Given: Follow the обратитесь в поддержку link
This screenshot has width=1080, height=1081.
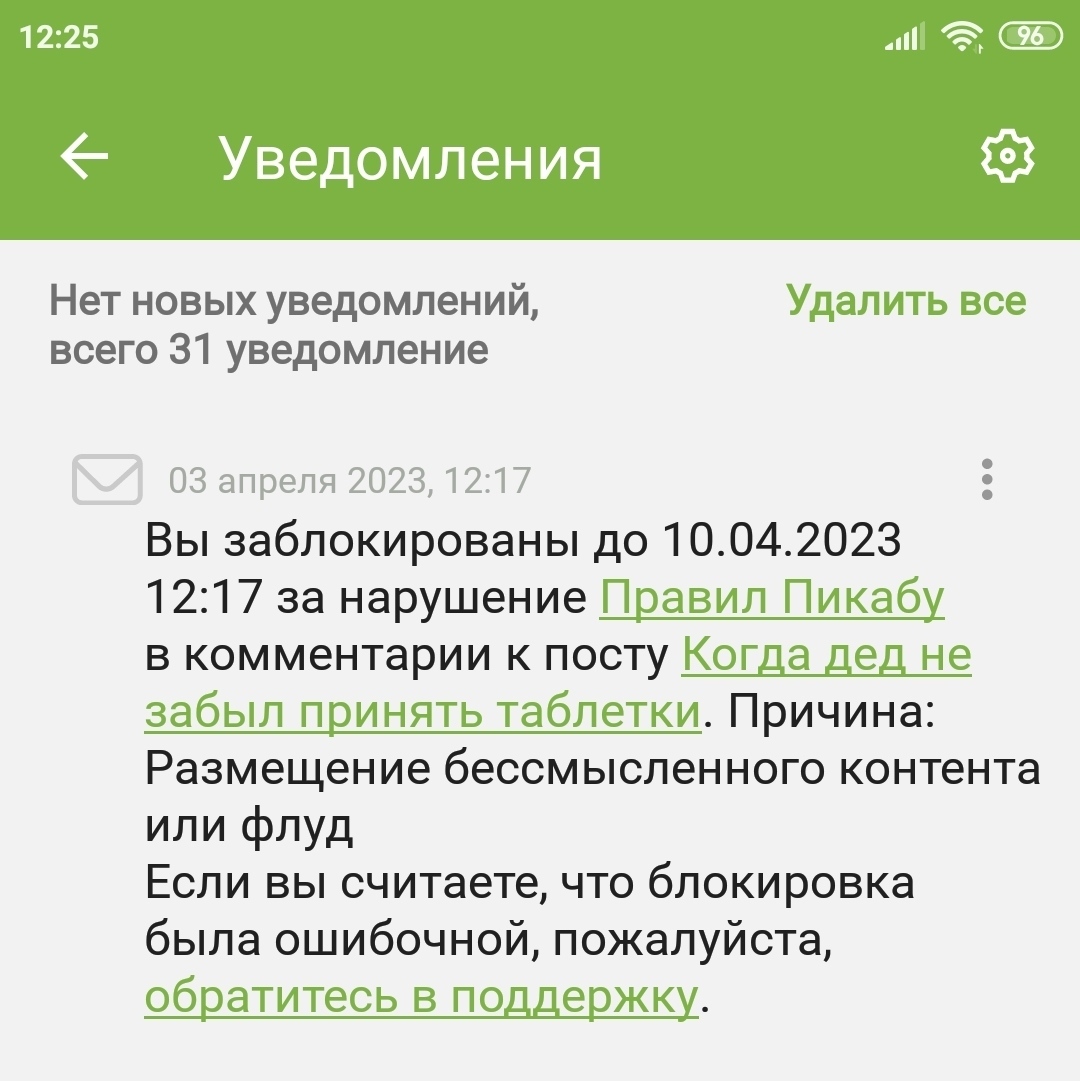Looking at the screenshot, I should point(421,997).
